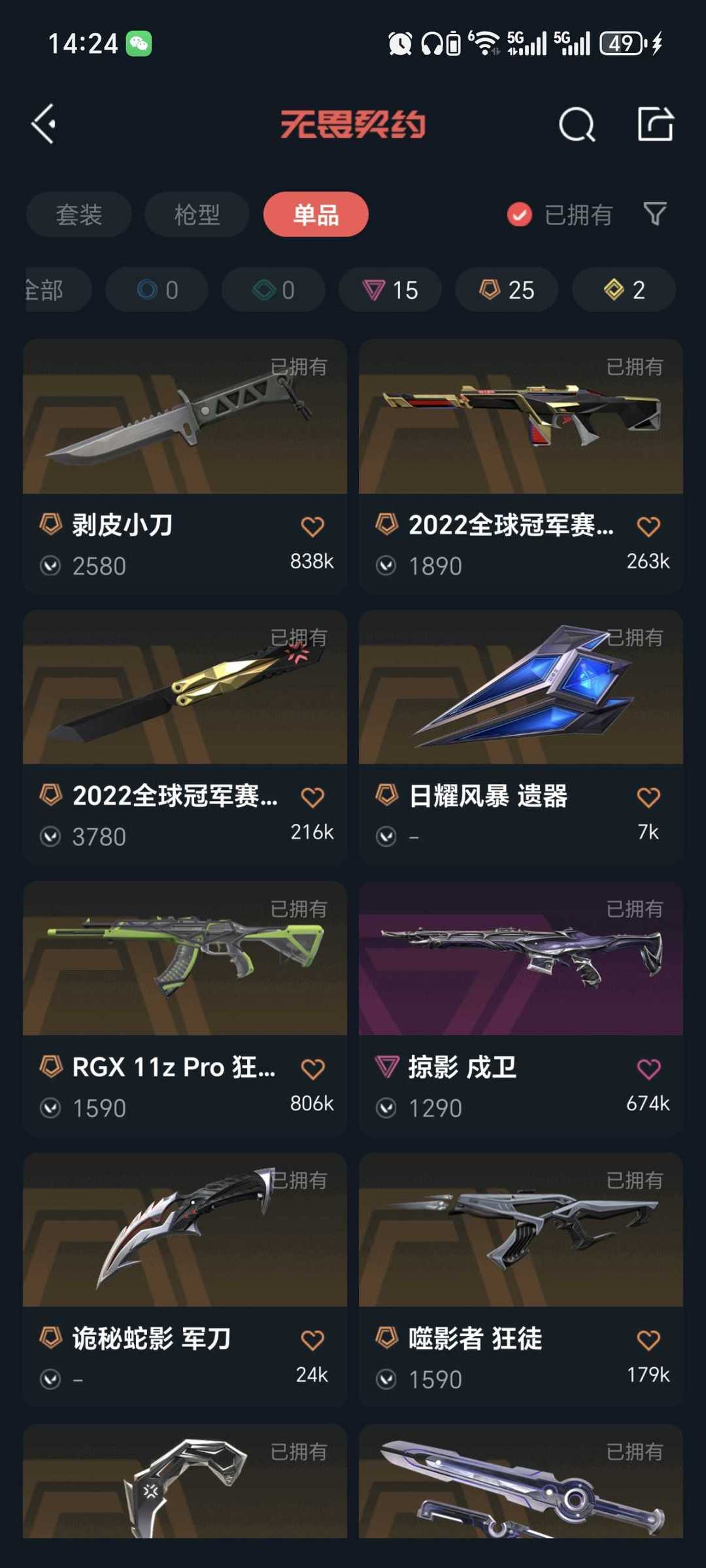Open the funnel filter icon

655,214
